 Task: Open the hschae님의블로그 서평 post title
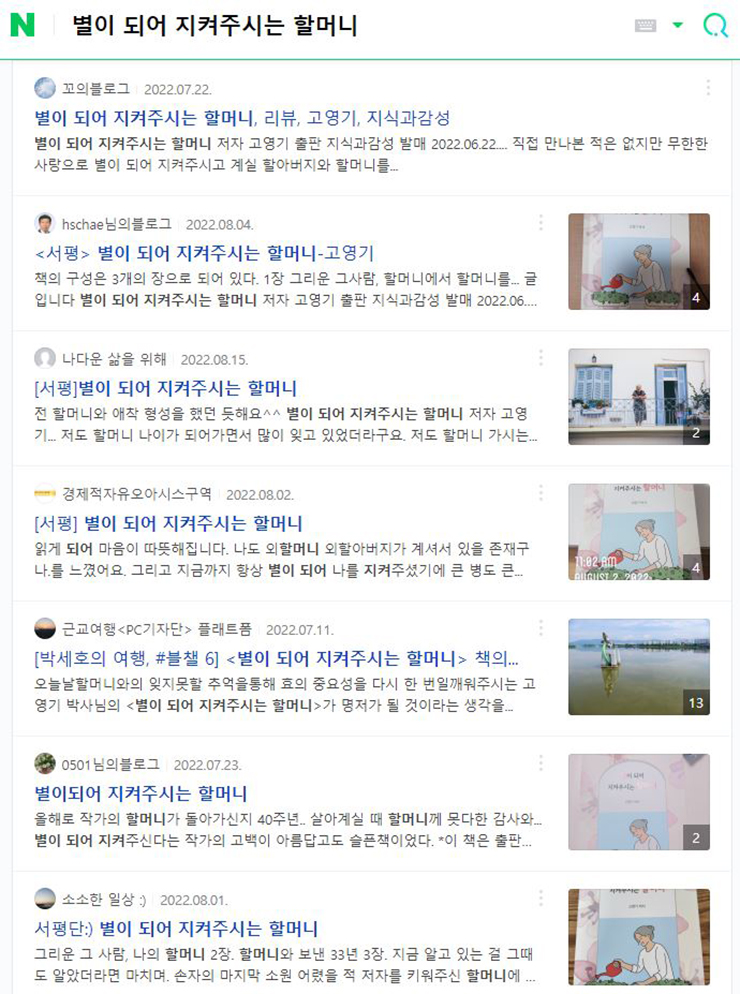204,253
